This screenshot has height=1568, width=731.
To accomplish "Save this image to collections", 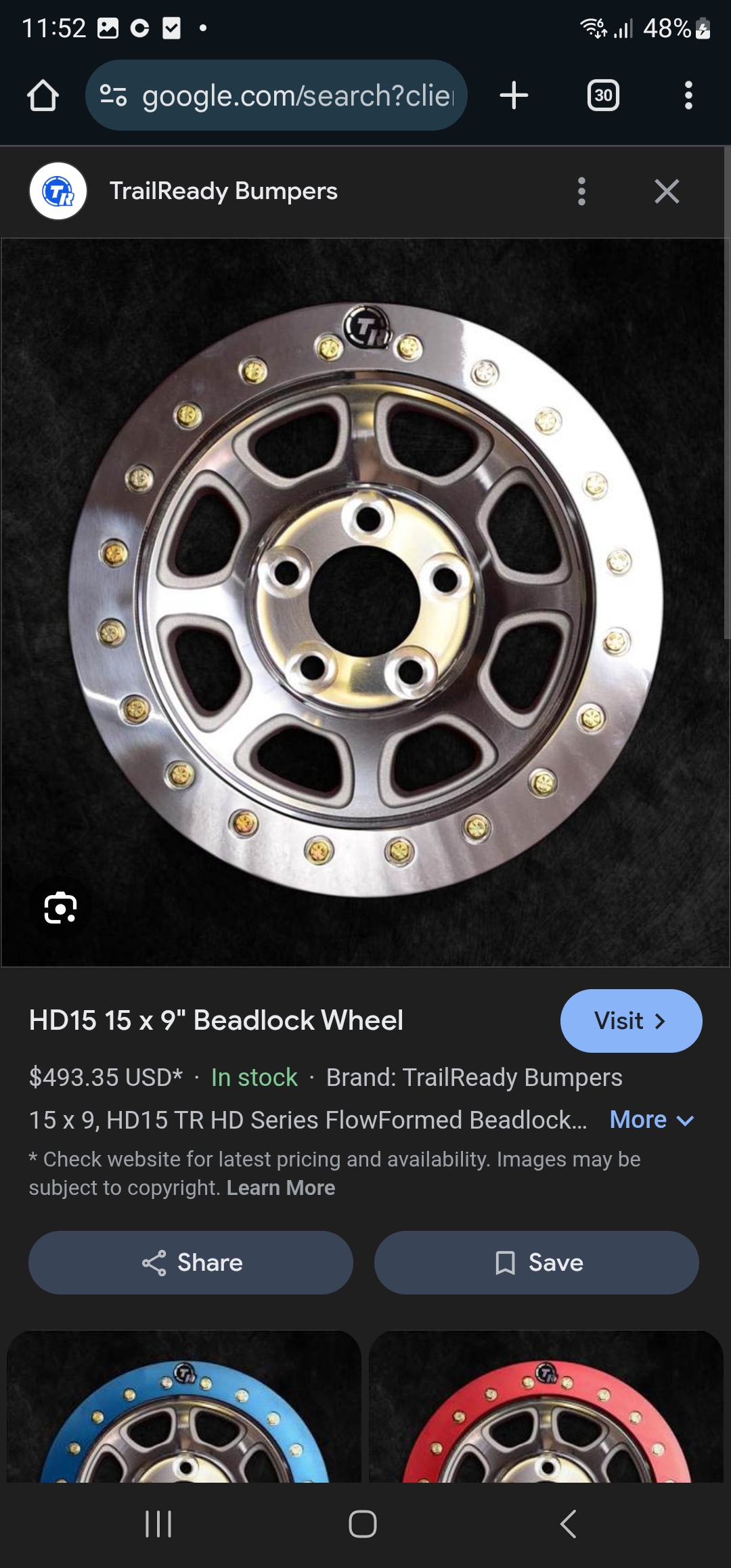I will [x=537, y=1263].
